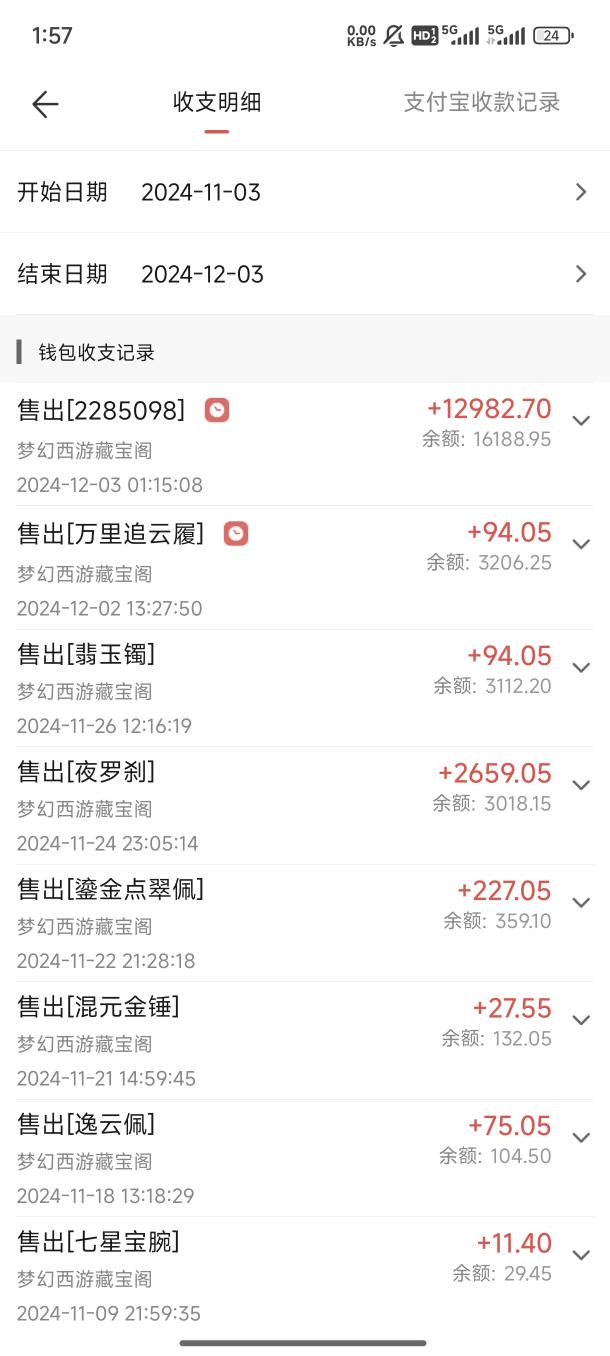Expand the 售出[鎏金点翠佩] record
The height and width of the screenshot is (1356, 610).
(581, 902)
